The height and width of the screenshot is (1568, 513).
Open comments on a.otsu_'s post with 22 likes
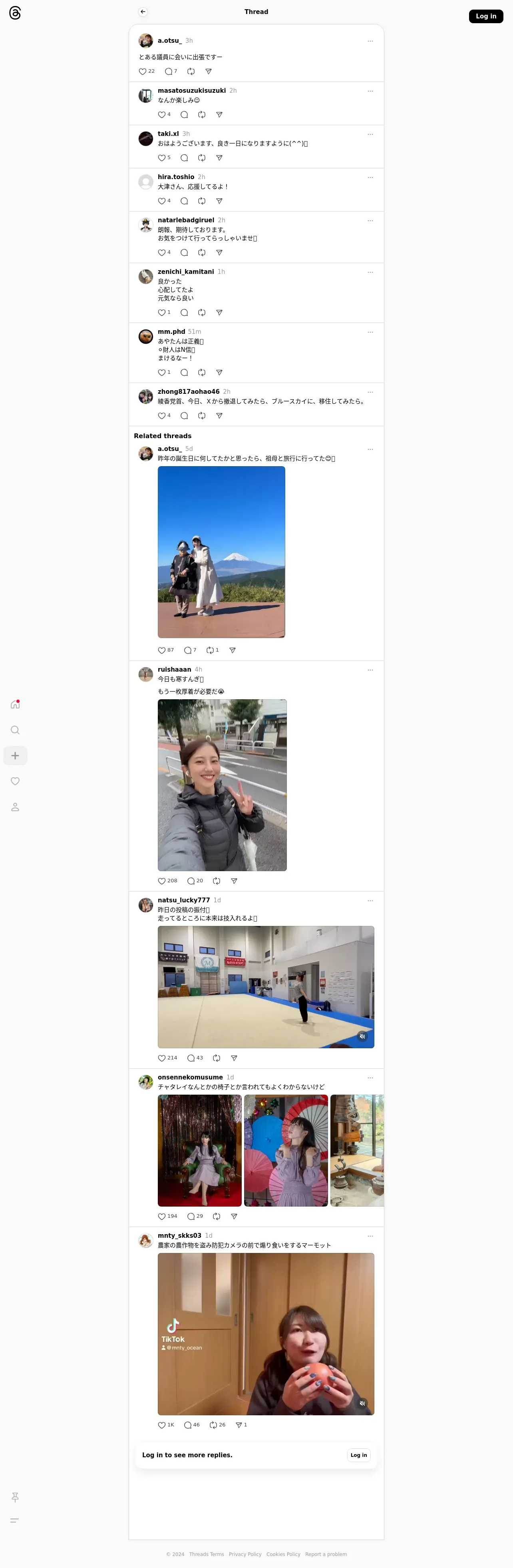169,72
